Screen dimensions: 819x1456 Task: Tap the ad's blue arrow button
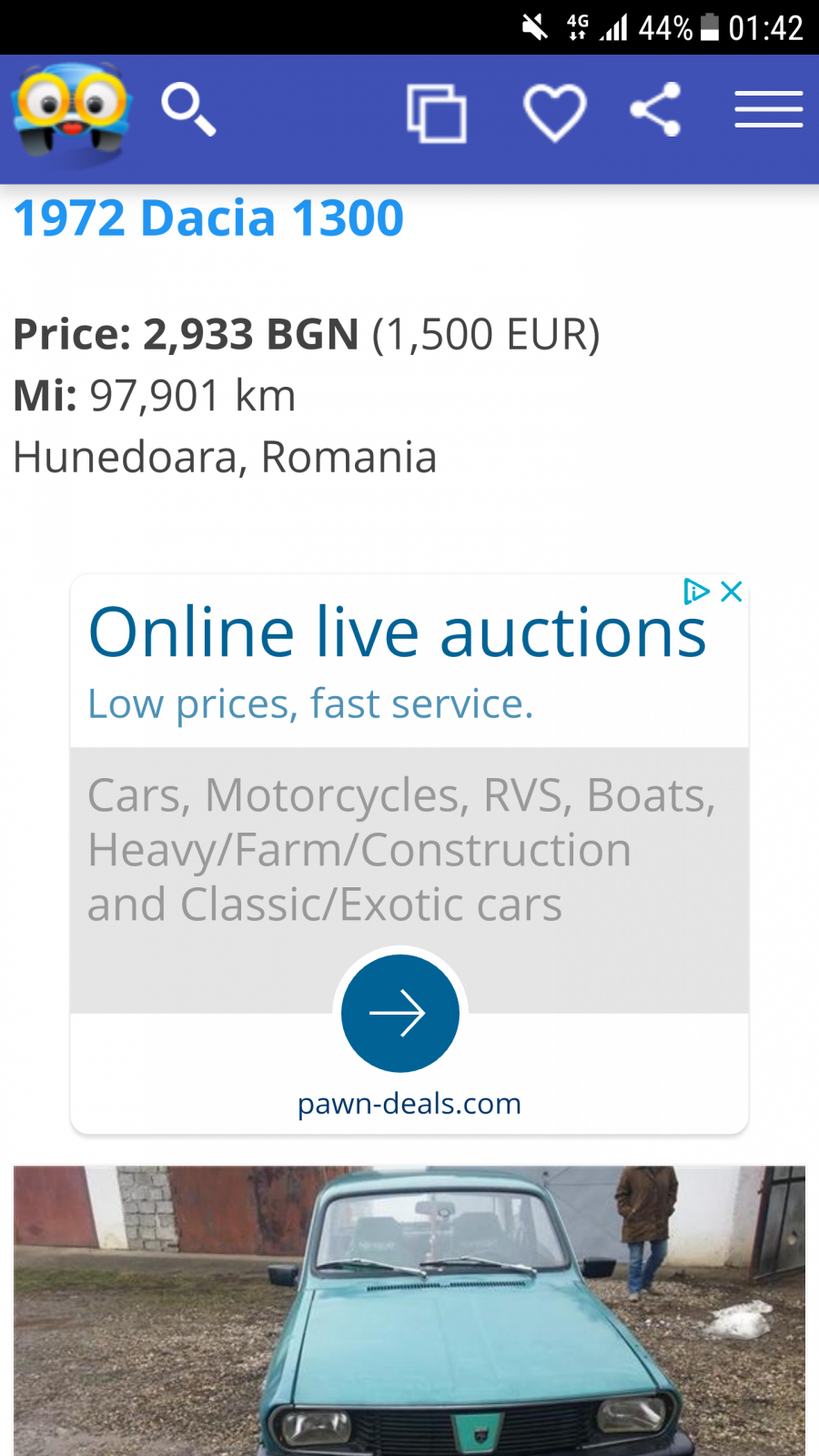point(400,1013)
